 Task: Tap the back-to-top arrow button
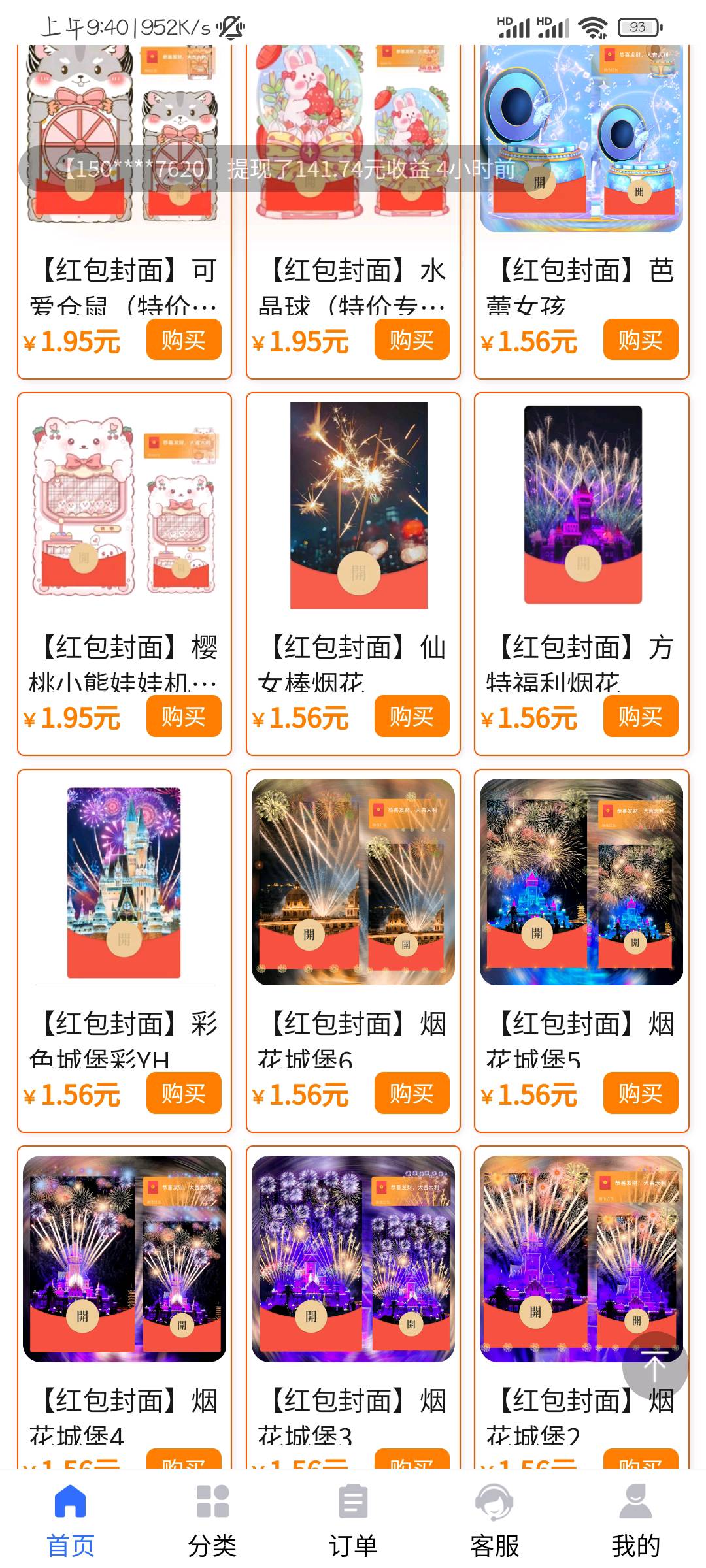click(x=654, y=1365)
